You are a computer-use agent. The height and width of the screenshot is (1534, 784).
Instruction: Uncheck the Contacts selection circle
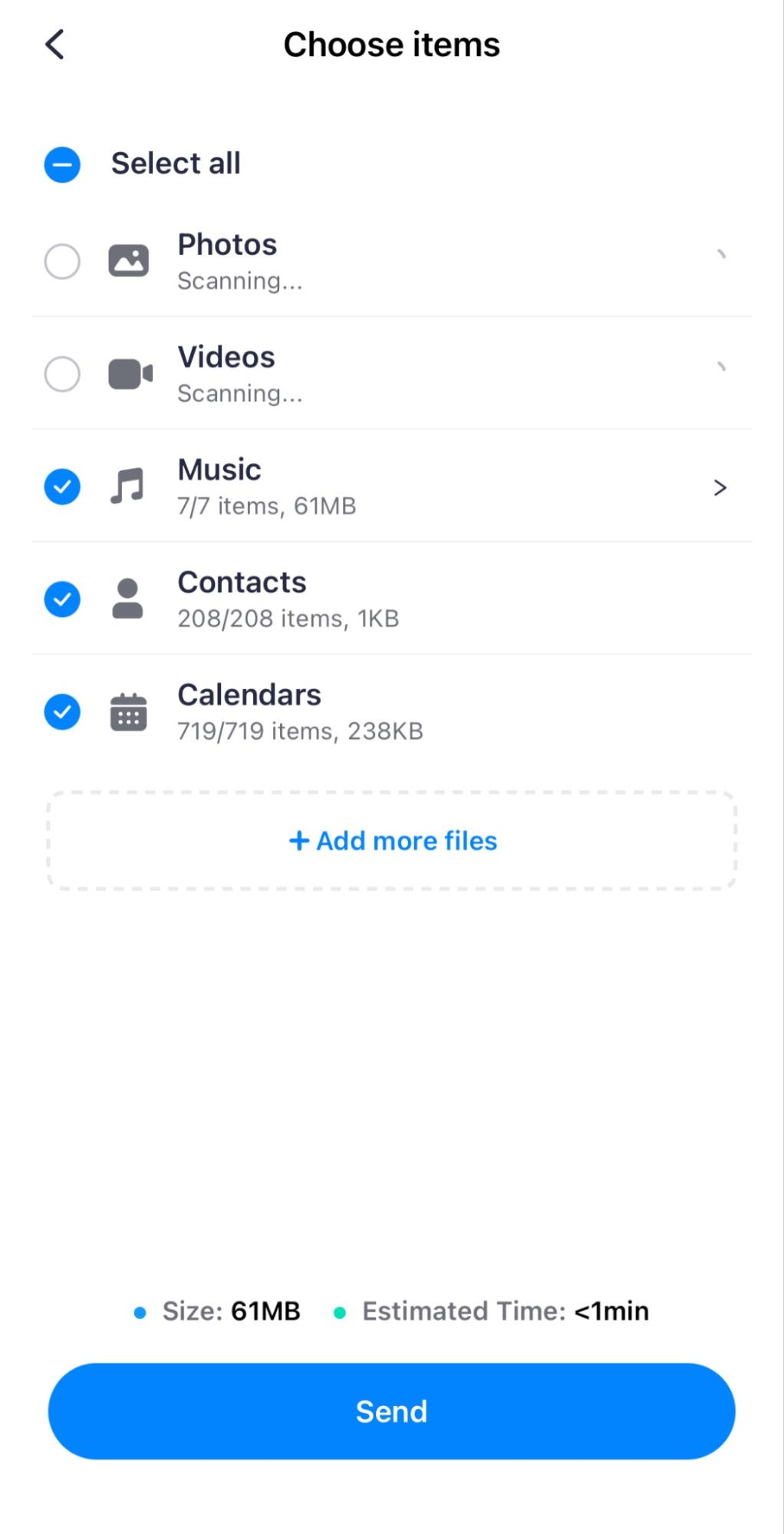click(x=61, y=599)
